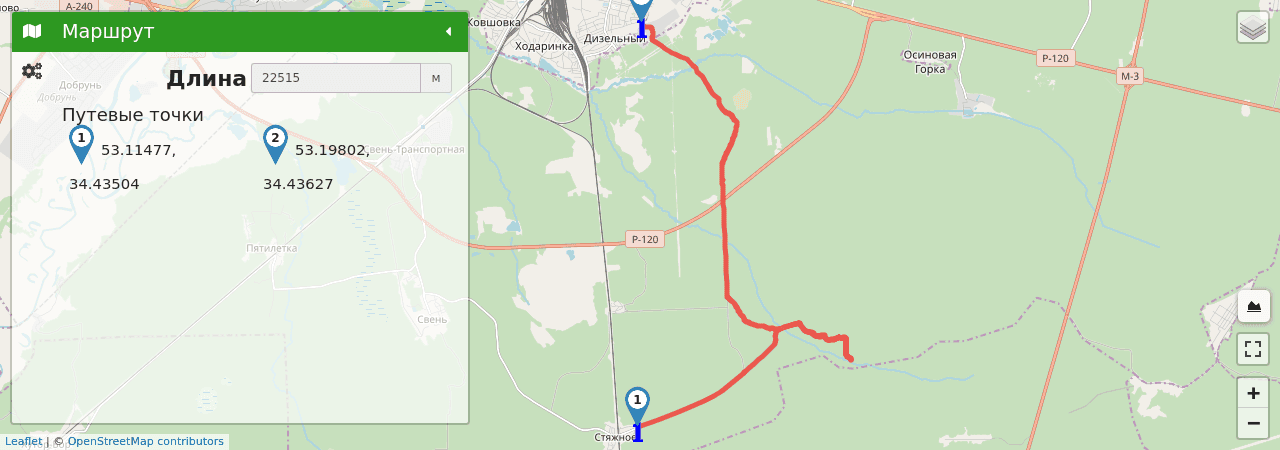Zoom in on the map

click(x=1253, y=393)
